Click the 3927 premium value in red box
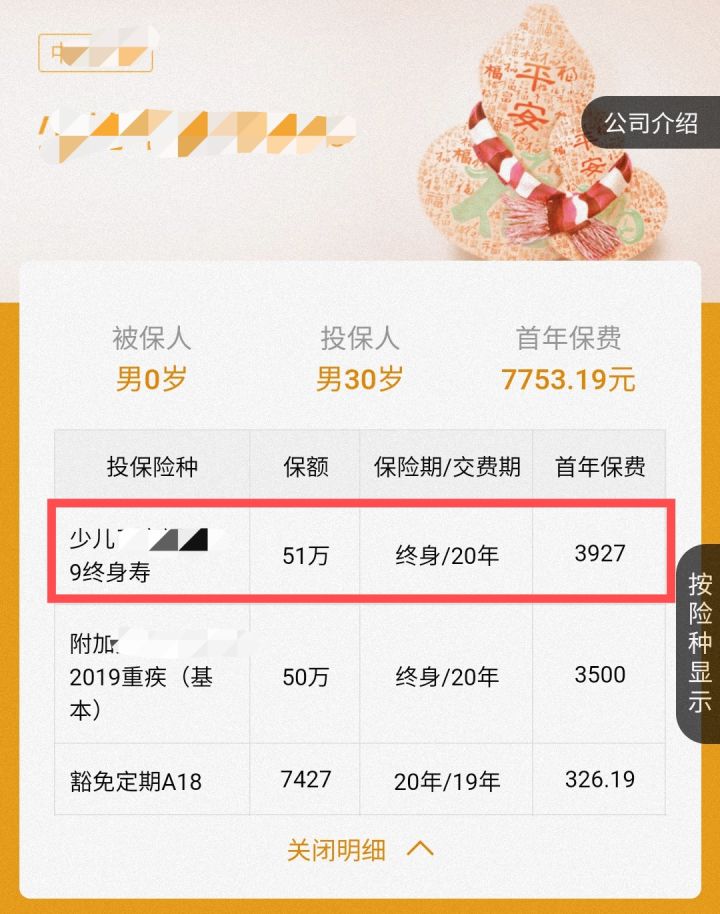This screenshot has width=720, height=914. click(x=598, y=553)
